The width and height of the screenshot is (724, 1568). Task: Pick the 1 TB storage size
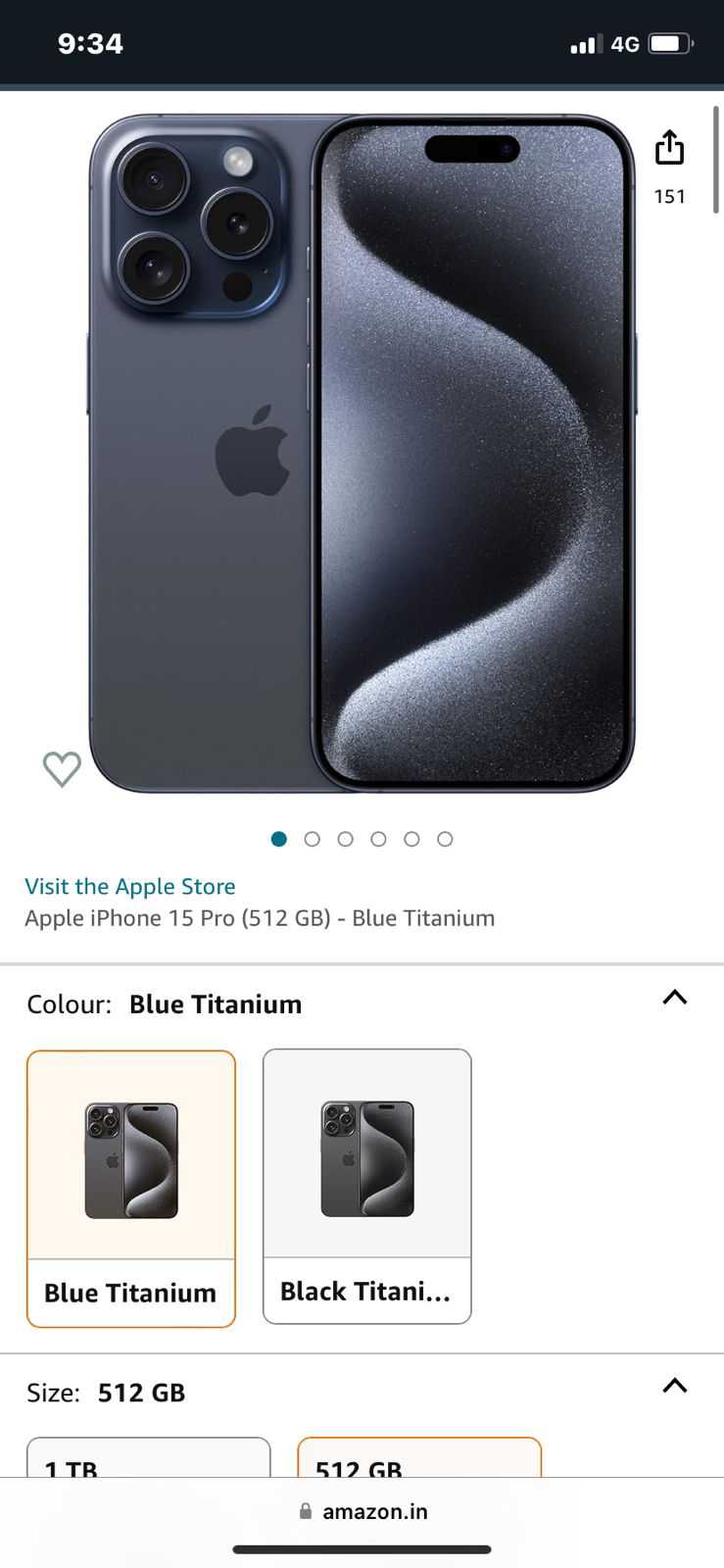click(148, 1458)
